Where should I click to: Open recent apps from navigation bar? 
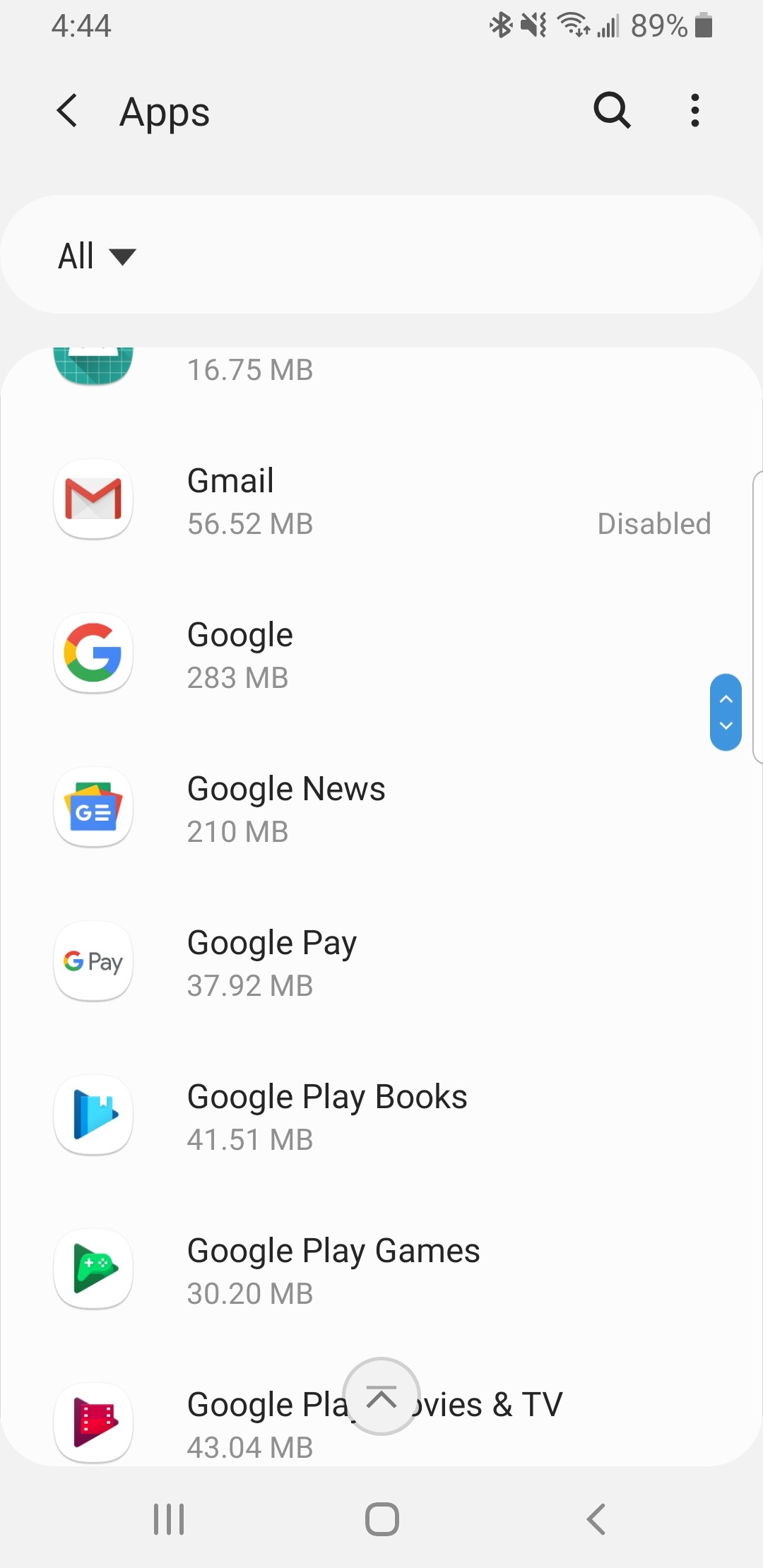169,1519
